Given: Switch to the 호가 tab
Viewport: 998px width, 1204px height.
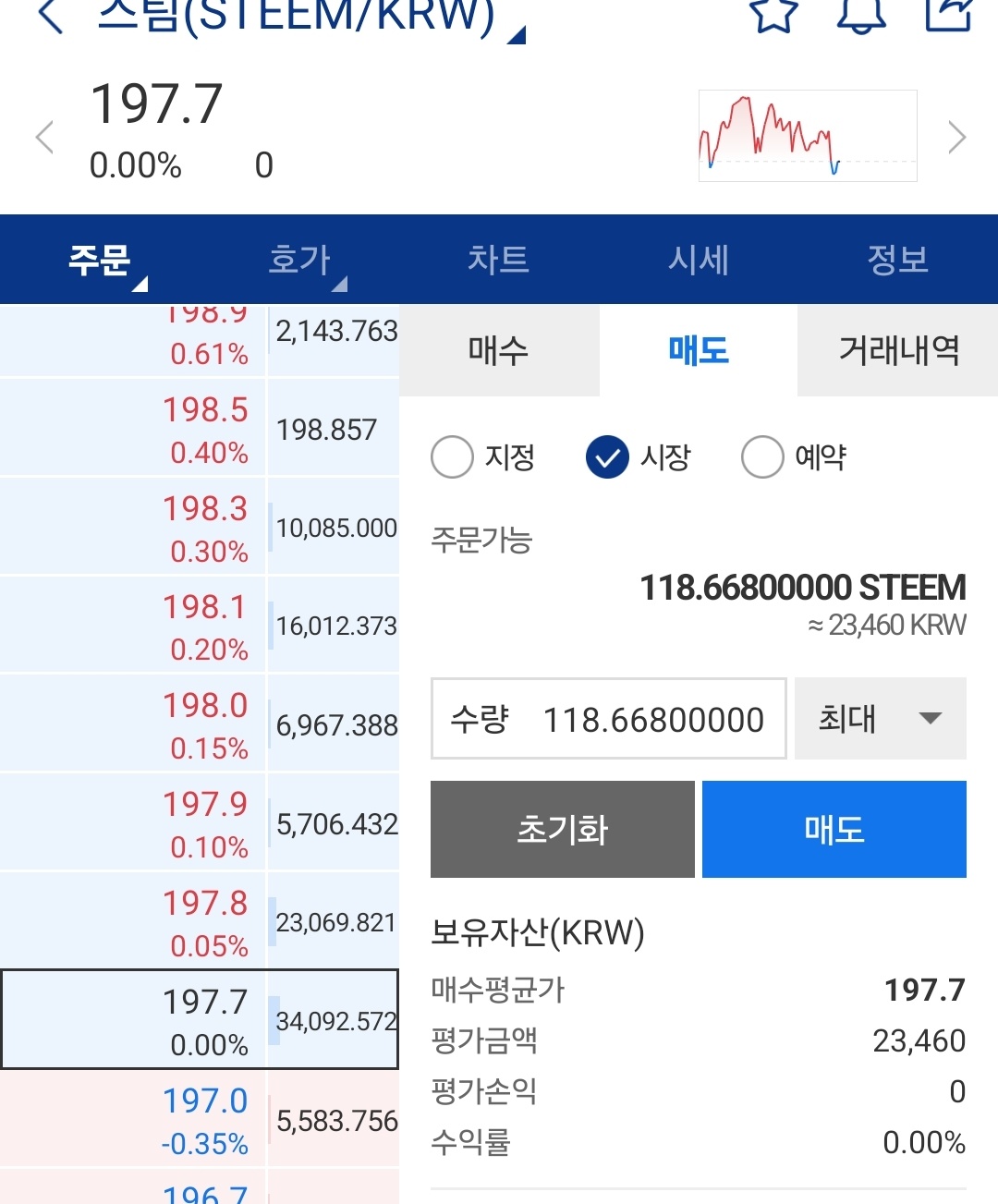Looking at the screenshot, I should coord(299,260).
